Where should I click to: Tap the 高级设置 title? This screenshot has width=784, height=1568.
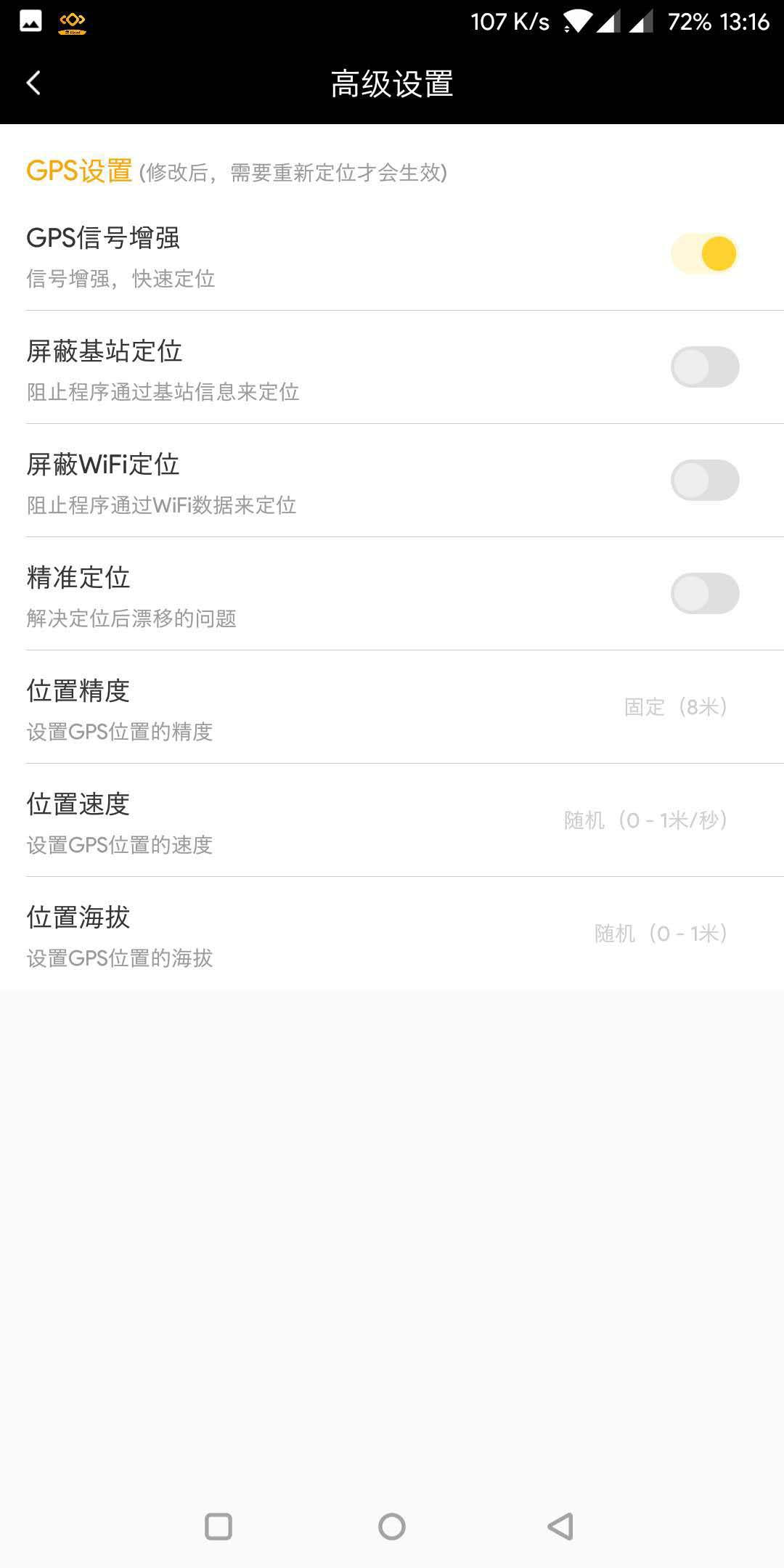click(x=392, y=83)
